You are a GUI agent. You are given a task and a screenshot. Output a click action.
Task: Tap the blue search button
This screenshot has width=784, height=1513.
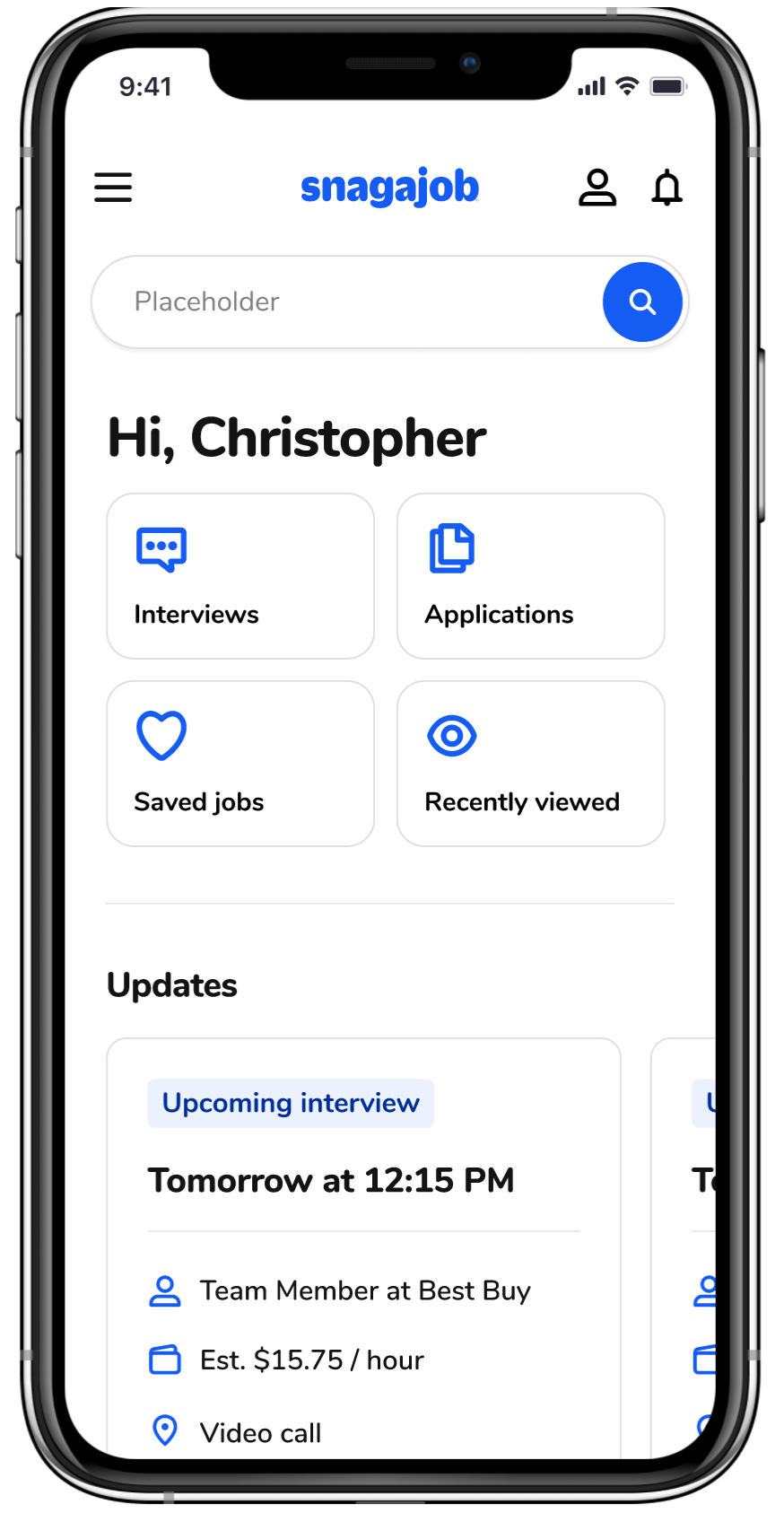[x=642, y=302]
